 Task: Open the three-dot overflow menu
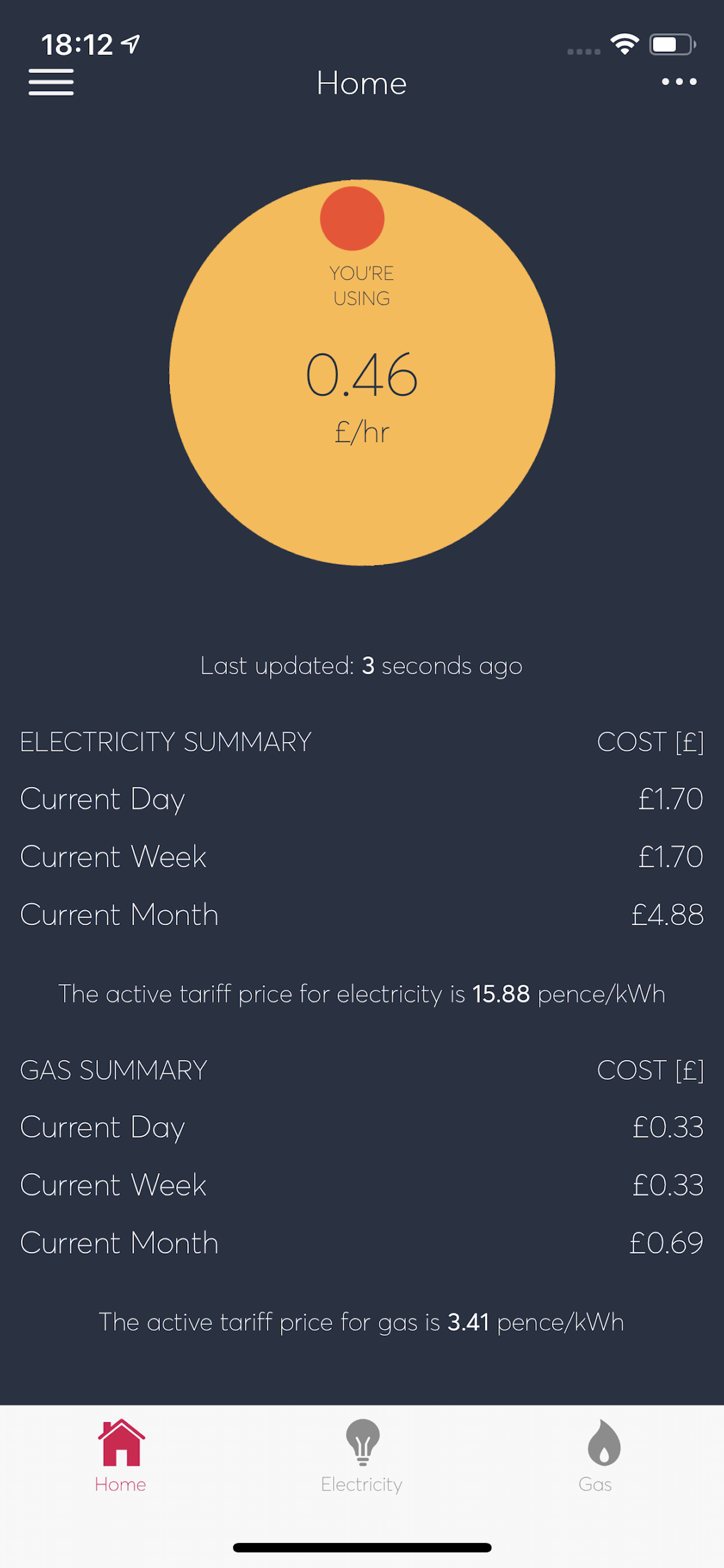[679, 82]
